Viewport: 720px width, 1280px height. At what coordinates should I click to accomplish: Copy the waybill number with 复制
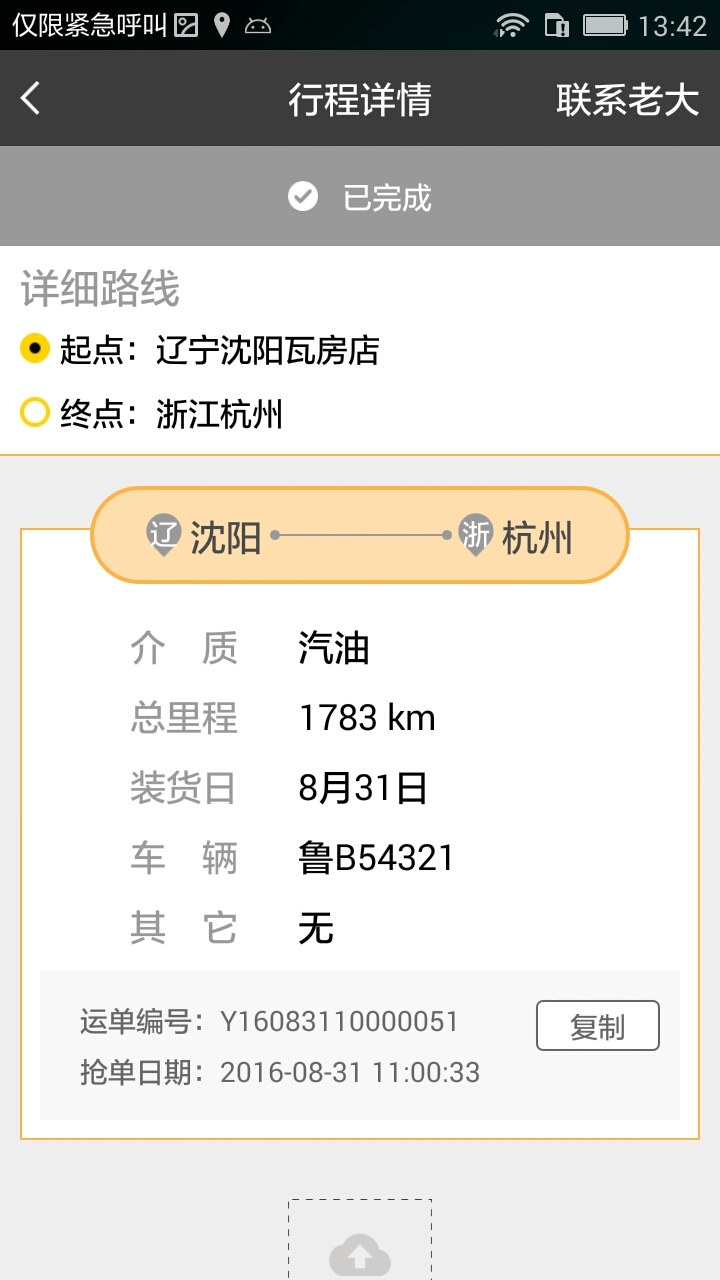tap(597, 1025)
